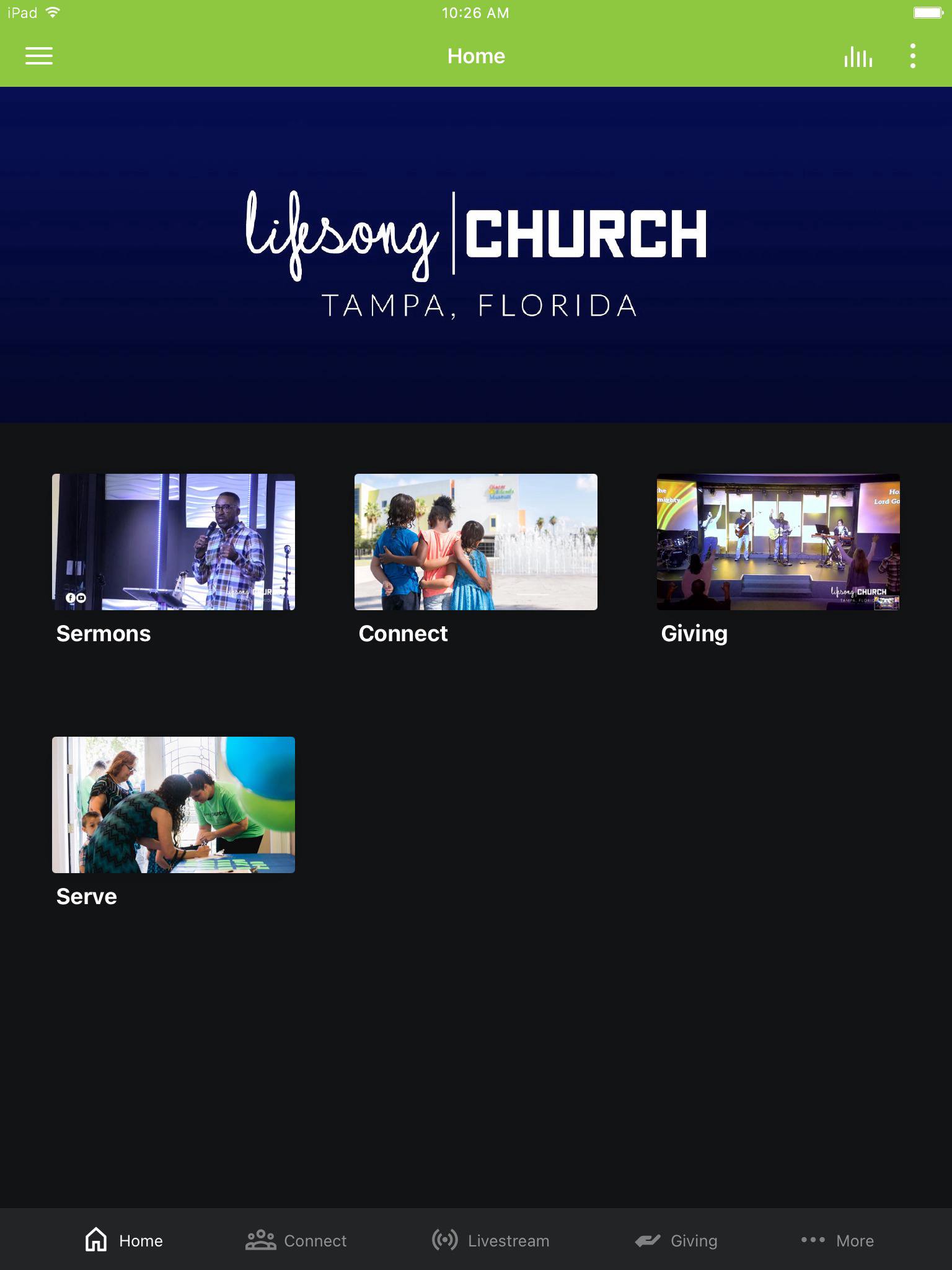Open the More tab
Image resolution: width=952 pixels, height=1270 pixels.
tap(837, 1240)
